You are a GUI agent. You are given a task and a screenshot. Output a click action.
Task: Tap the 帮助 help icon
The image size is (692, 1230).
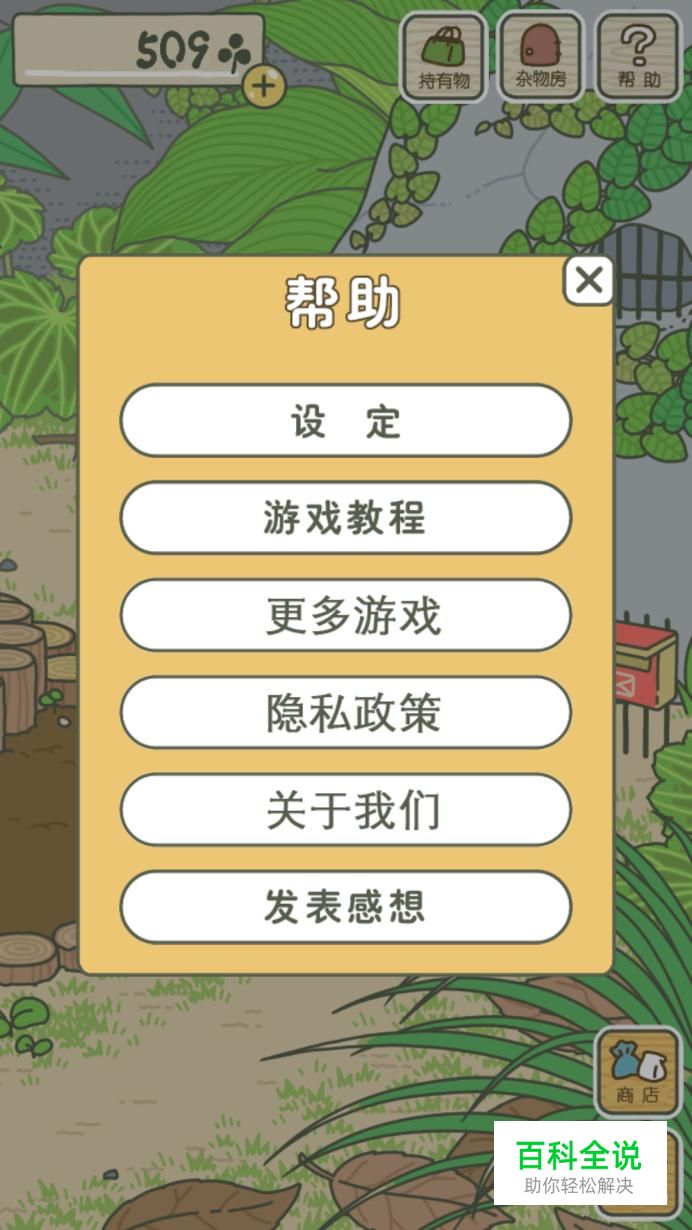click(638, 56)
